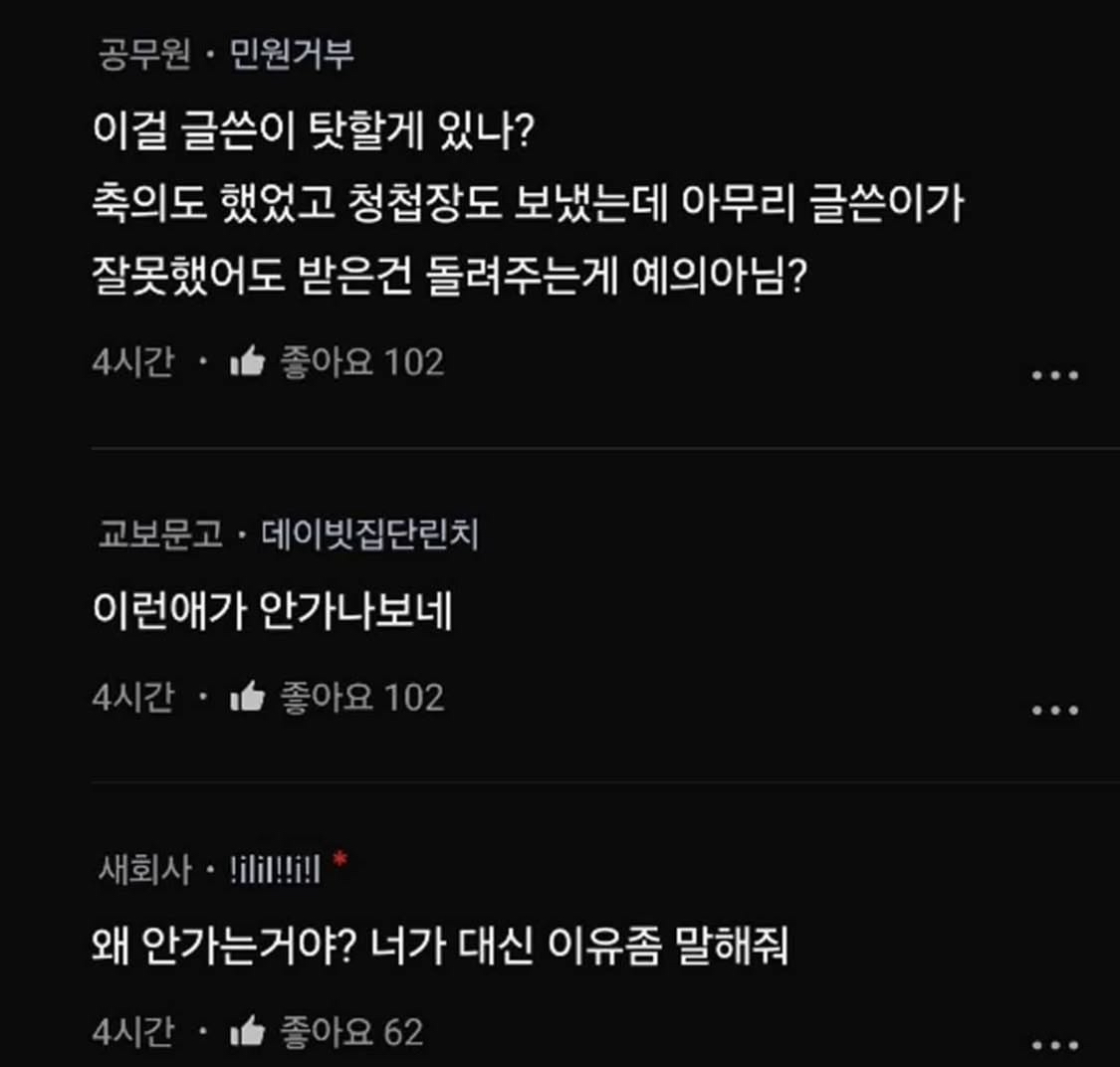Open more options for 데이빗집단린치's comment
Image resolution: width=1120 pixels, height=1067 pixels.
click(x=1054, y=711)
